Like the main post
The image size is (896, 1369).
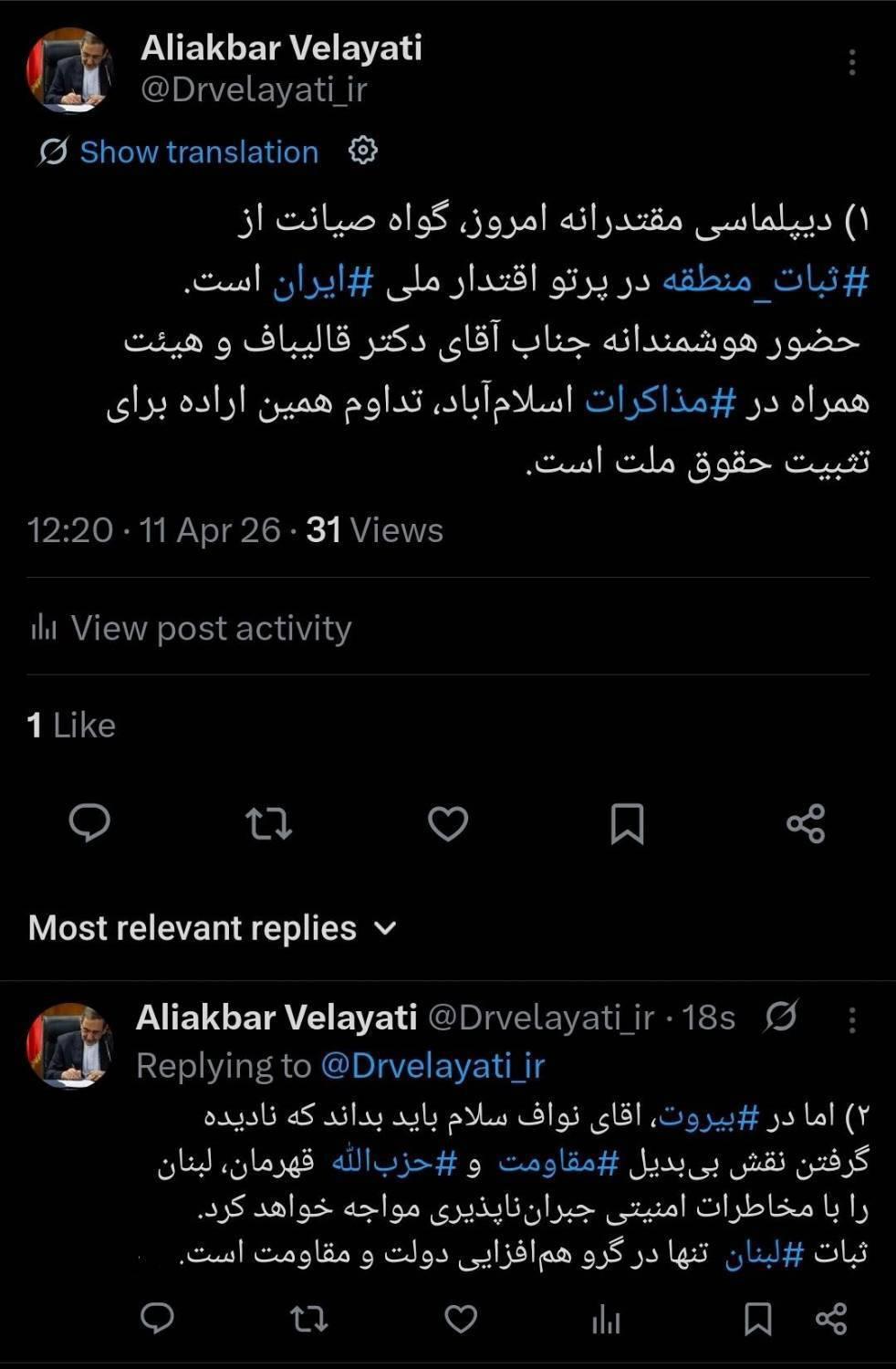click(448, 823)
